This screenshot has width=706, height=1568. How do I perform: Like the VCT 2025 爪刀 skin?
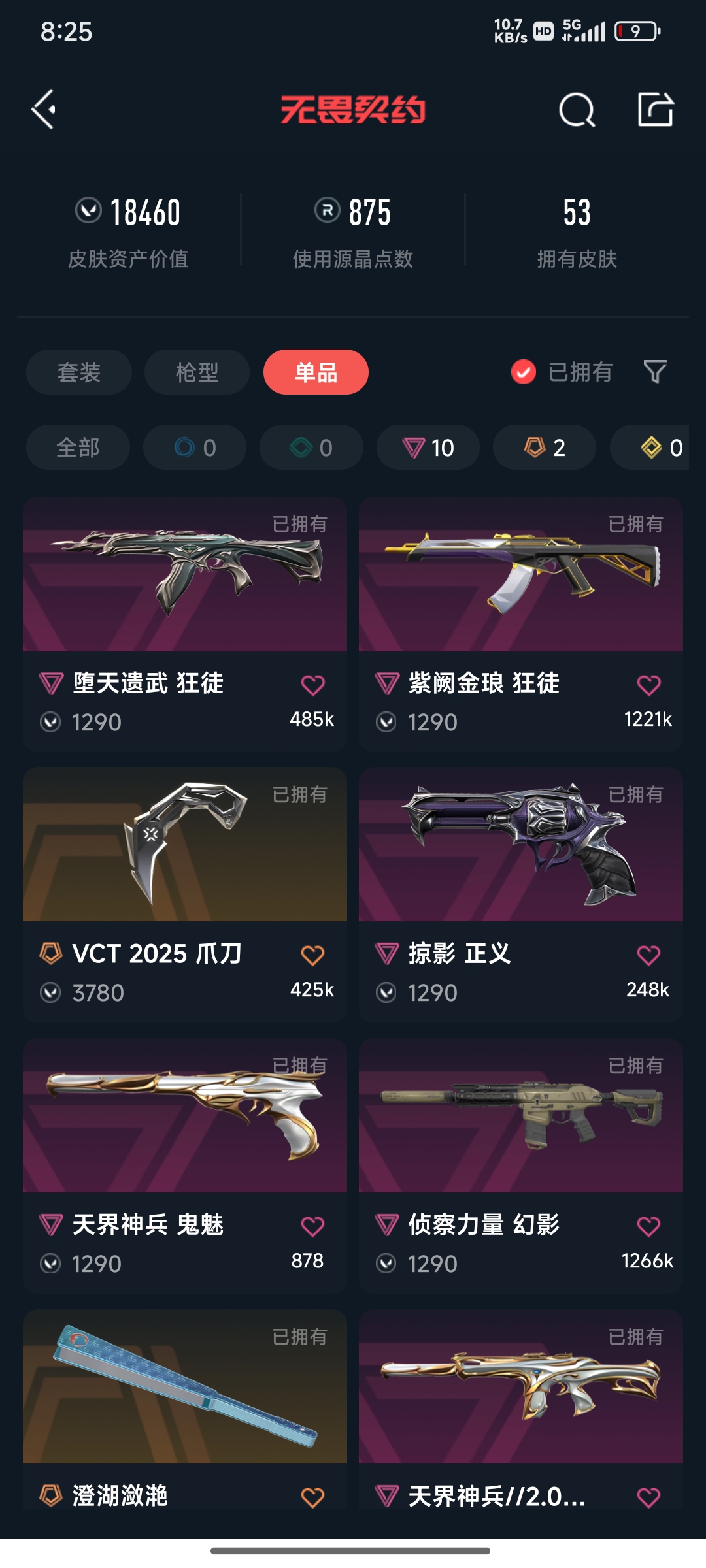[312, 956]
